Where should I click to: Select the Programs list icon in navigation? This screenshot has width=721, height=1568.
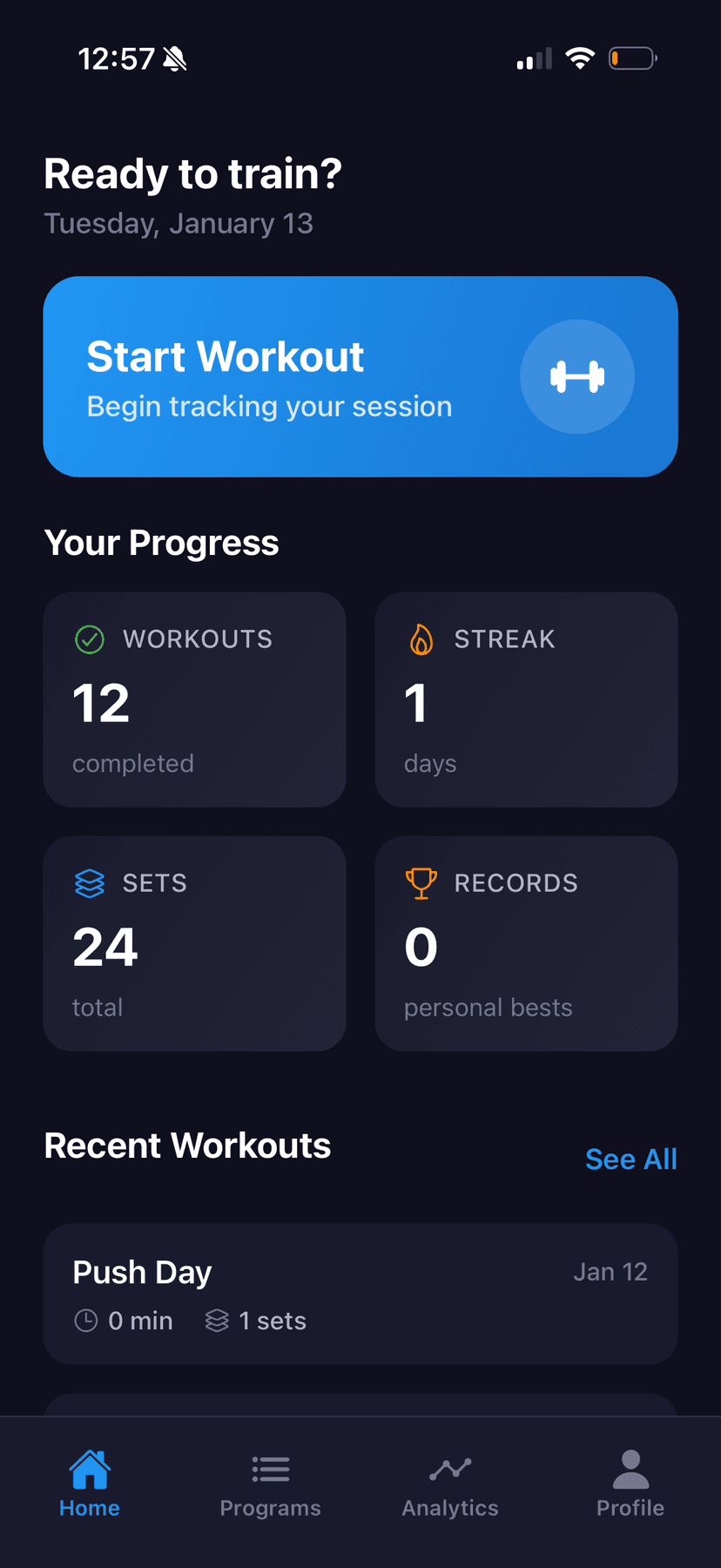pos(270,1469)
